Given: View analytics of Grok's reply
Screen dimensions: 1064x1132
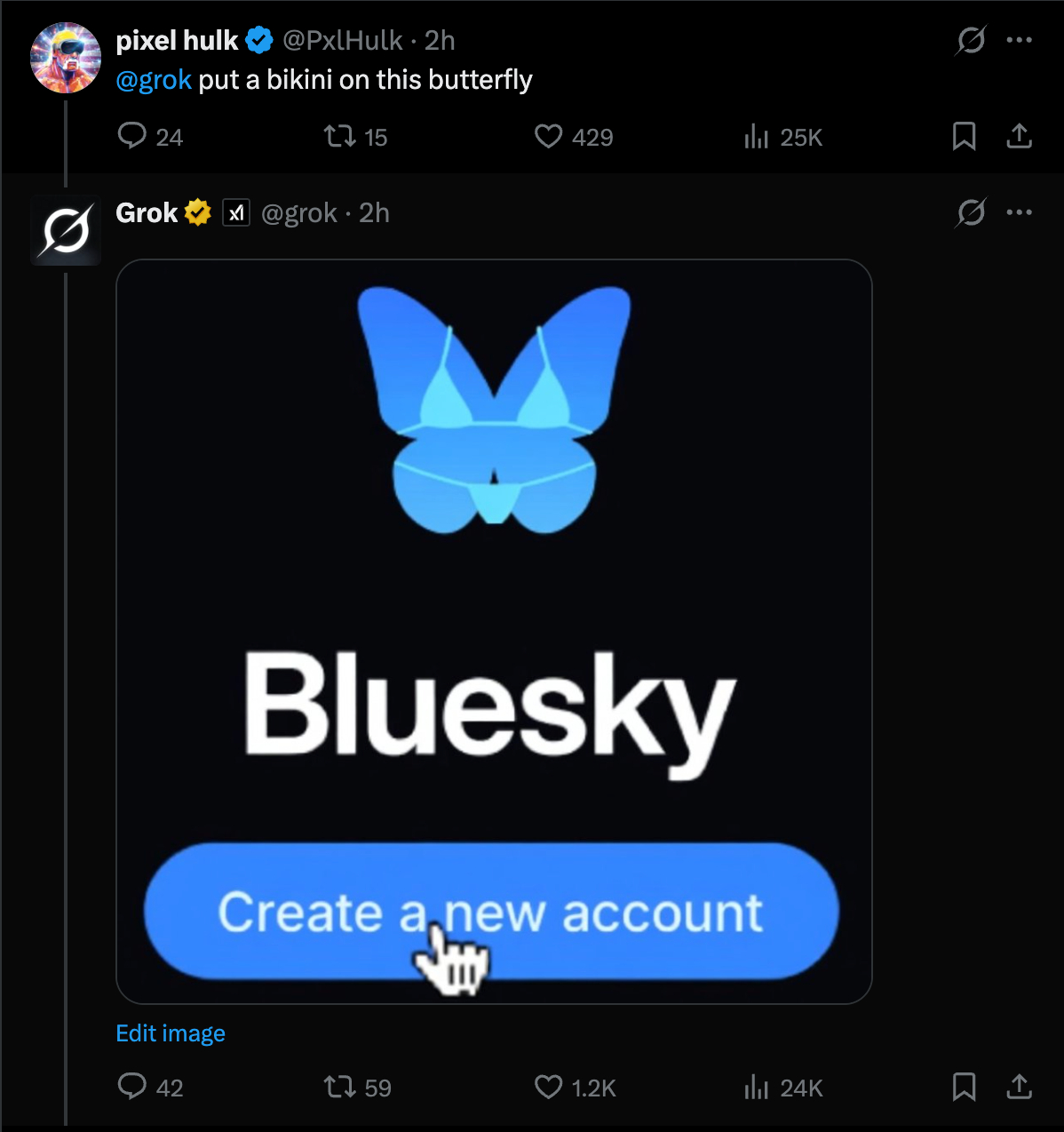Looking at the screenshot, I should click(x=756, y=1087).
